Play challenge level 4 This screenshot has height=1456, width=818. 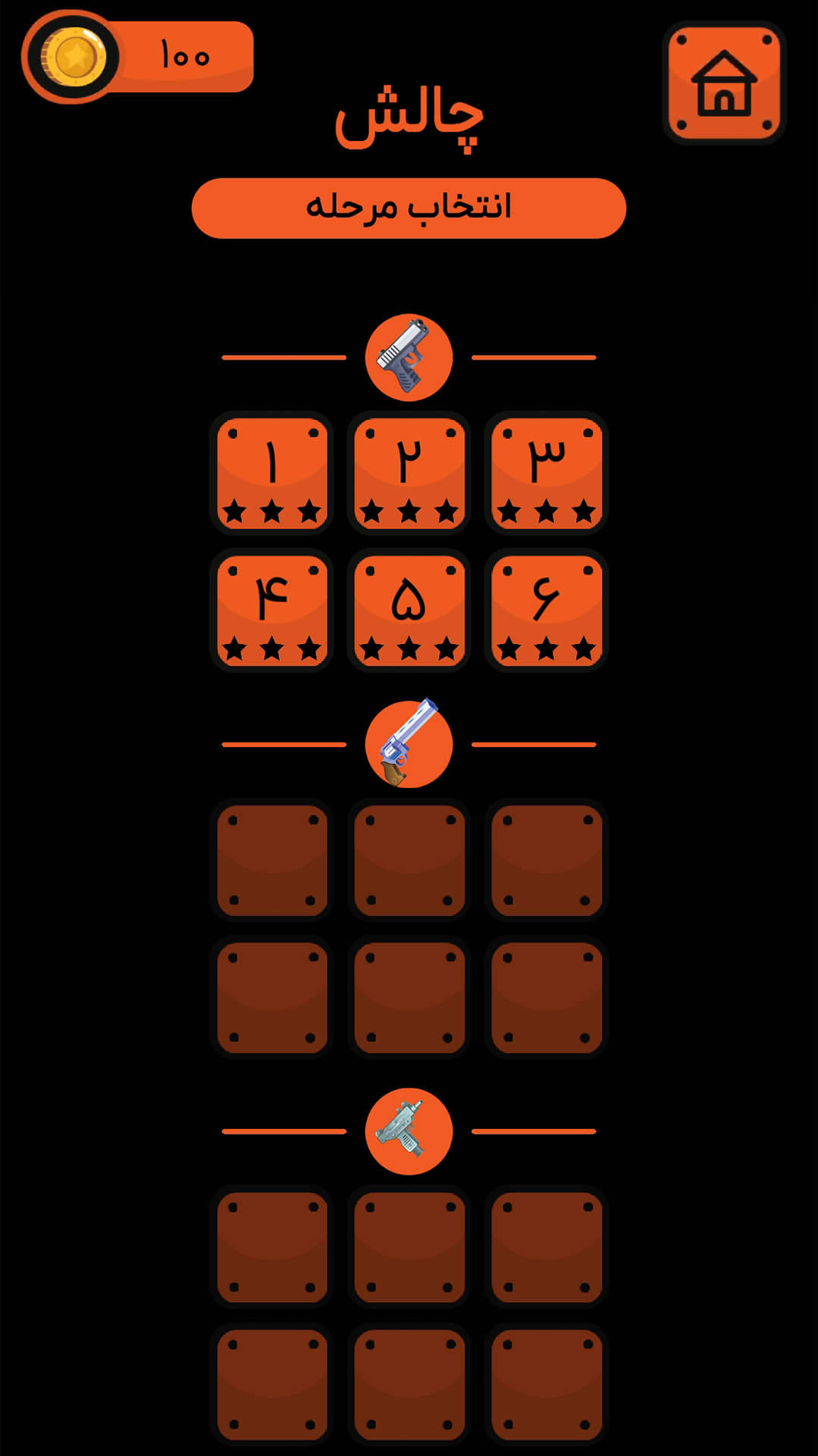pos(272,610)
